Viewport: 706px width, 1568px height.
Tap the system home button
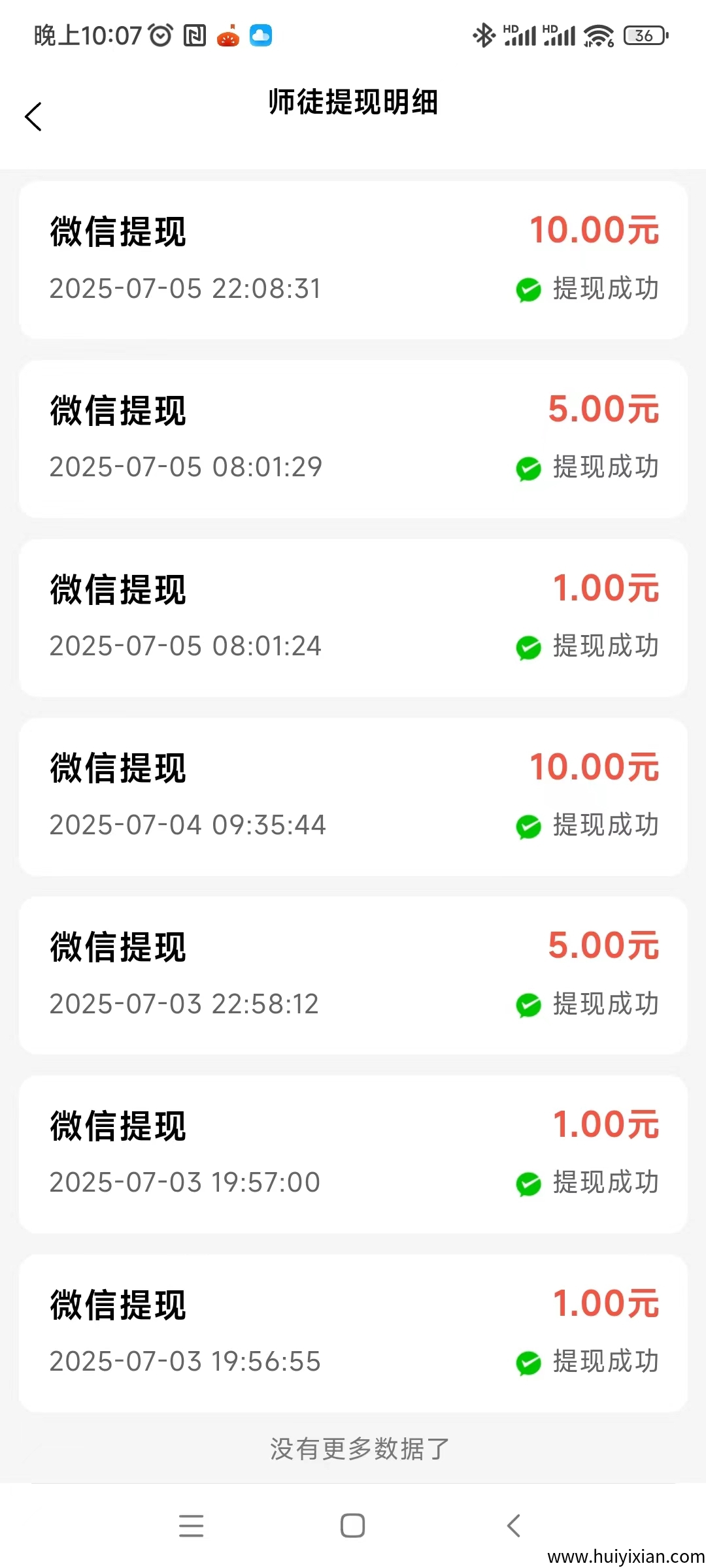click(352, 1526)
